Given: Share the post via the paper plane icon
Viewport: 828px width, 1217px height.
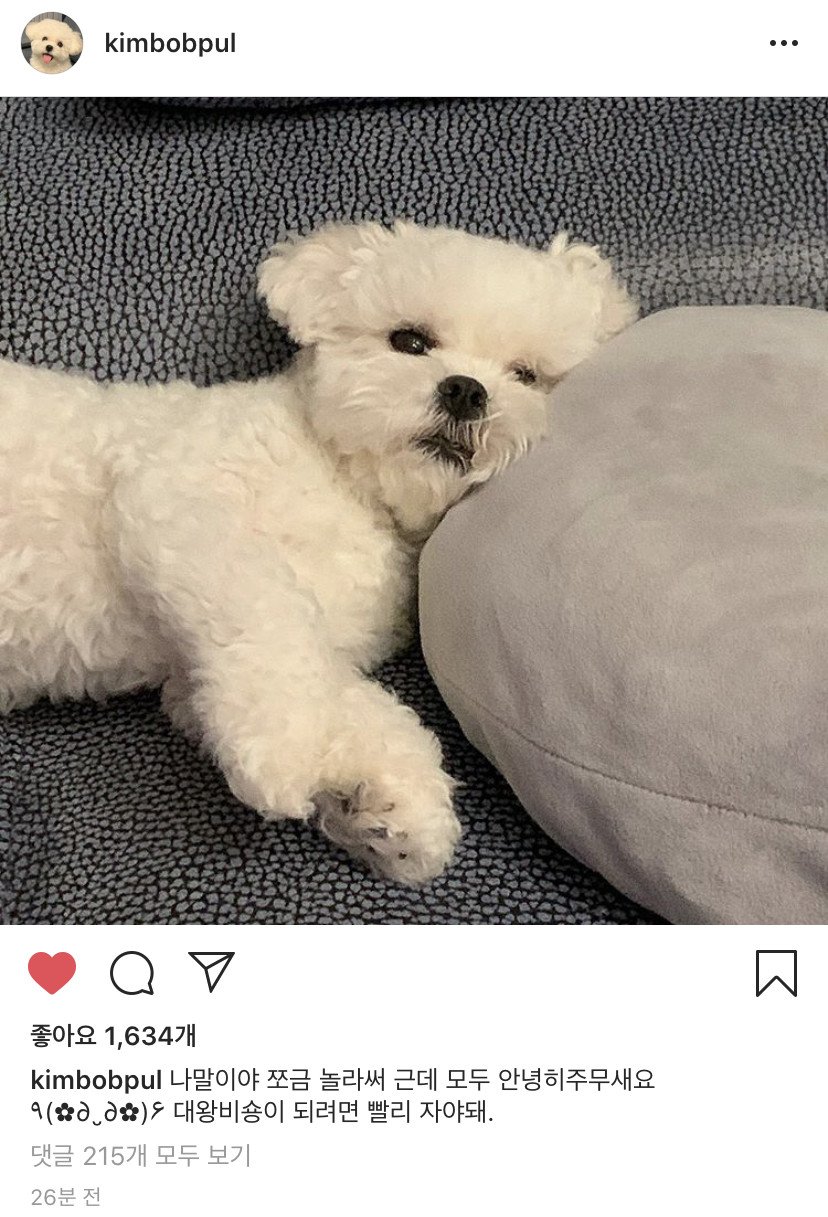Looking at the screenshot, I should [211, 972].
